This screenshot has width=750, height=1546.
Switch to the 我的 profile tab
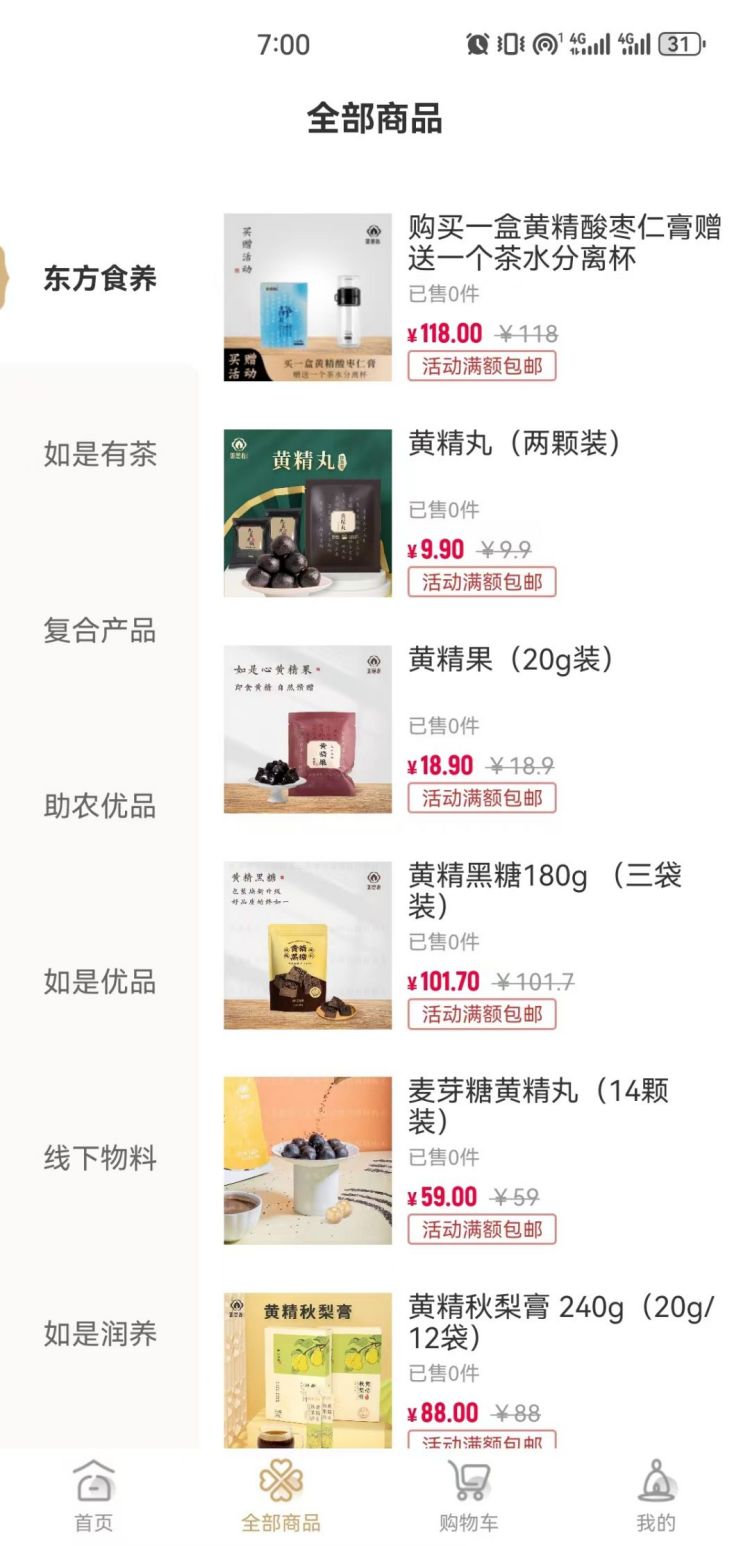click(656, 1495)
